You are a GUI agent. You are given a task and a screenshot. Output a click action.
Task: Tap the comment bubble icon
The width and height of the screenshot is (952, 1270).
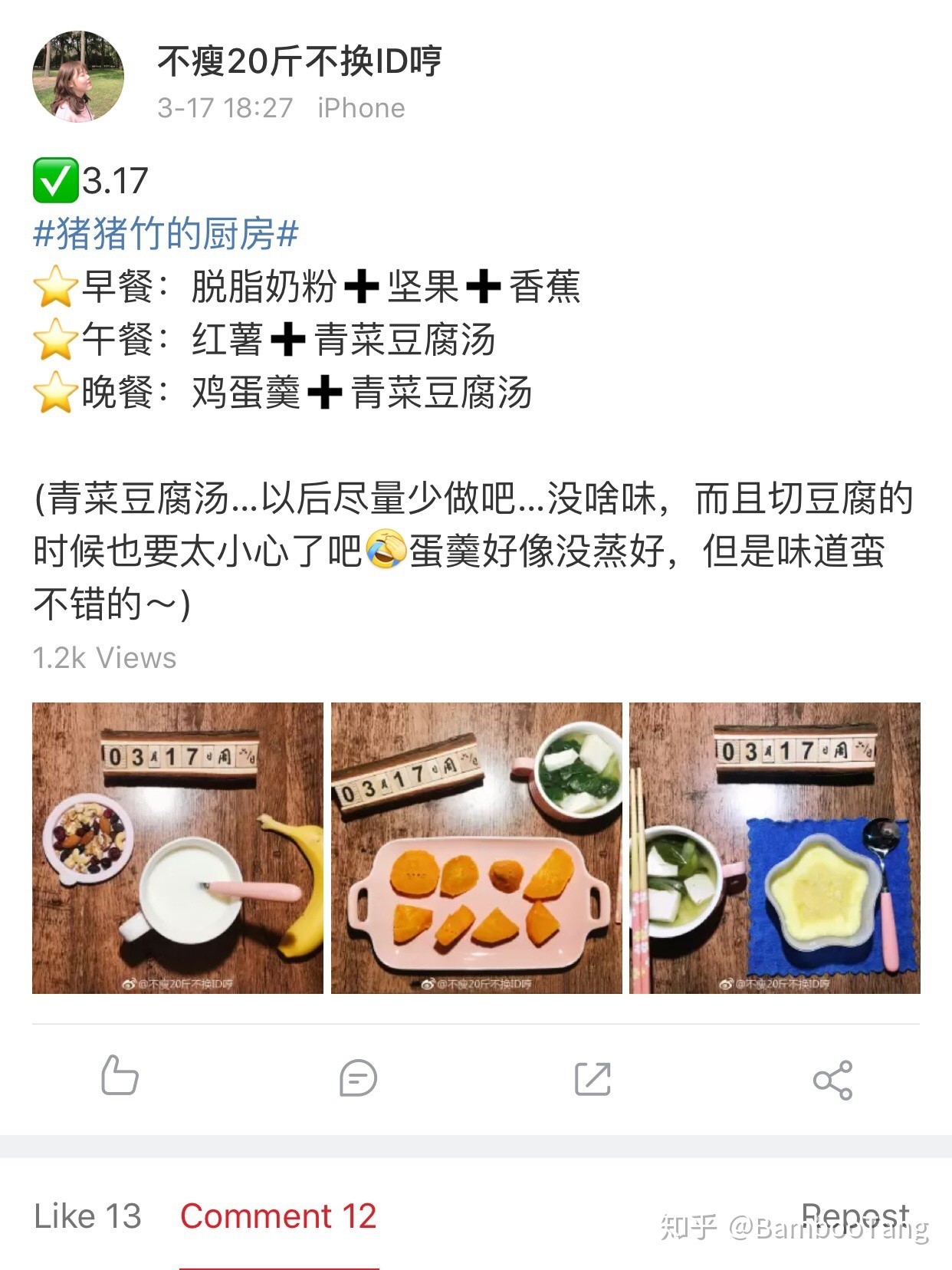click(358, 1078)
